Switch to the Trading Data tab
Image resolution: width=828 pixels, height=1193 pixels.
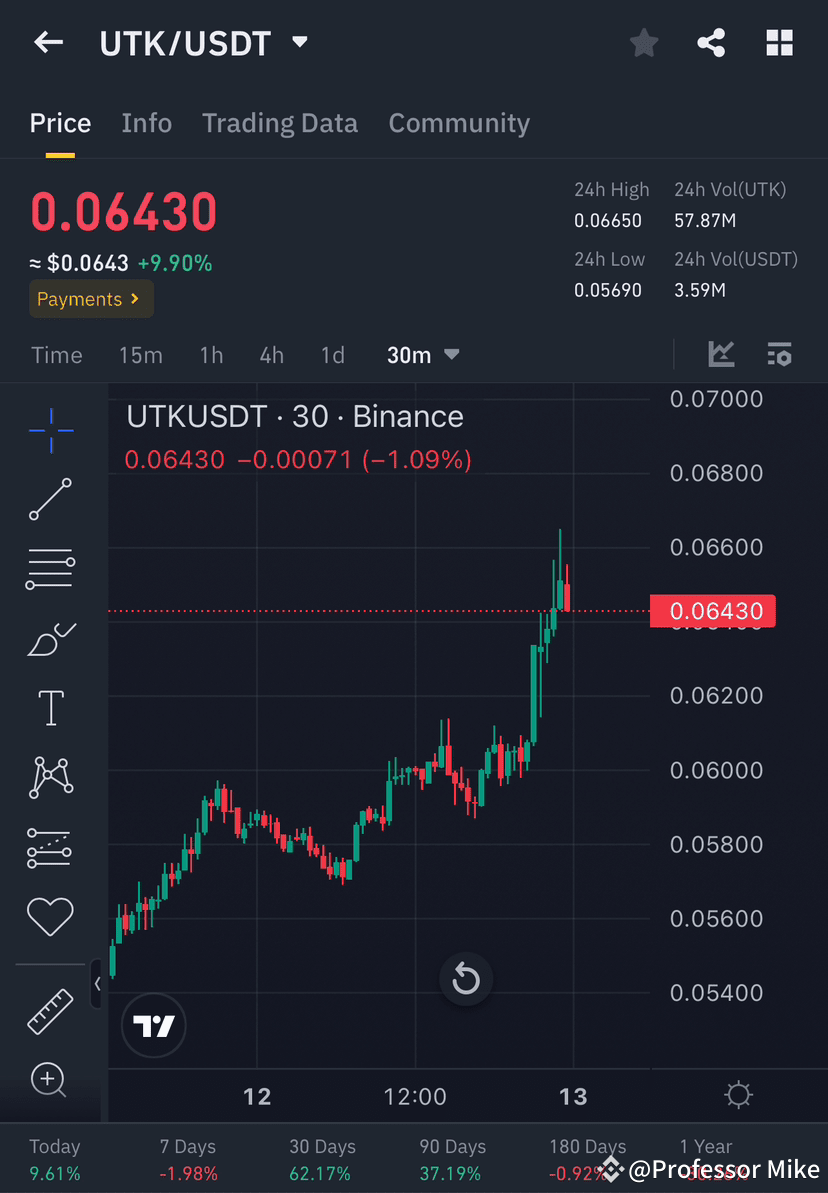coord(280,122)
